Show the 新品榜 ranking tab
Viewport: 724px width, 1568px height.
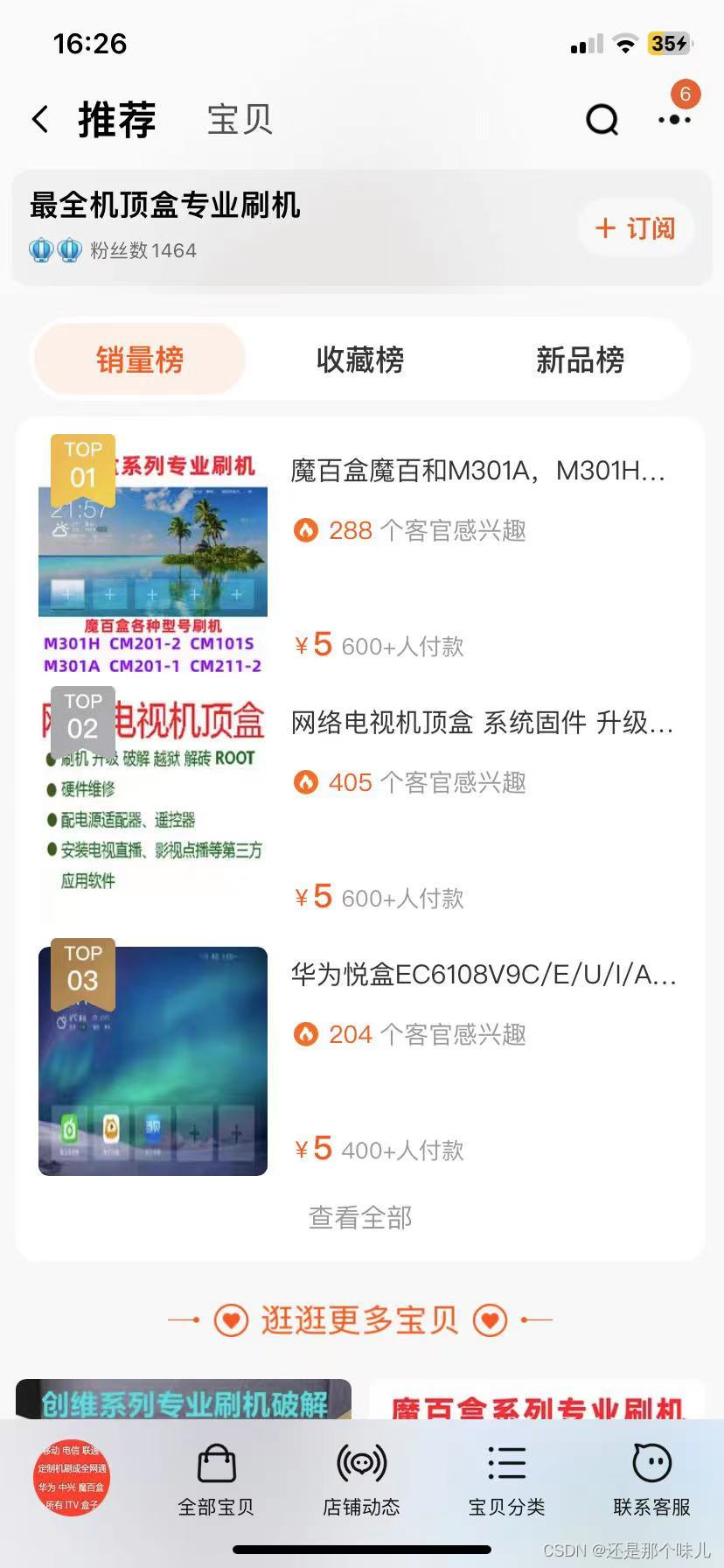(x=580, y=360)
